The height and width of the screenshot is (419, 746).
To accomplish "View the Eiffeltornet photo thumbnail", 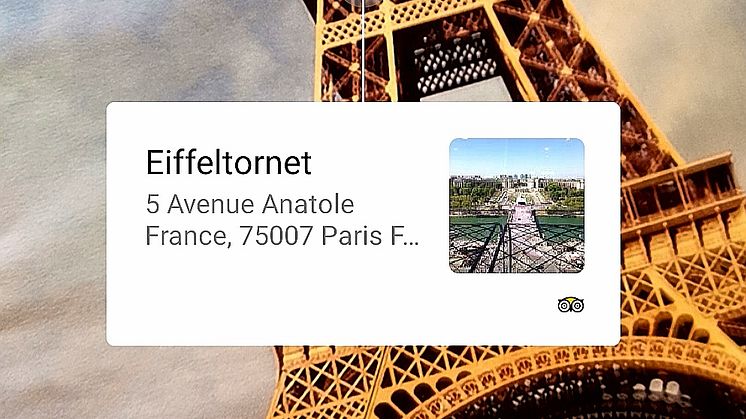I will [516, 205].
